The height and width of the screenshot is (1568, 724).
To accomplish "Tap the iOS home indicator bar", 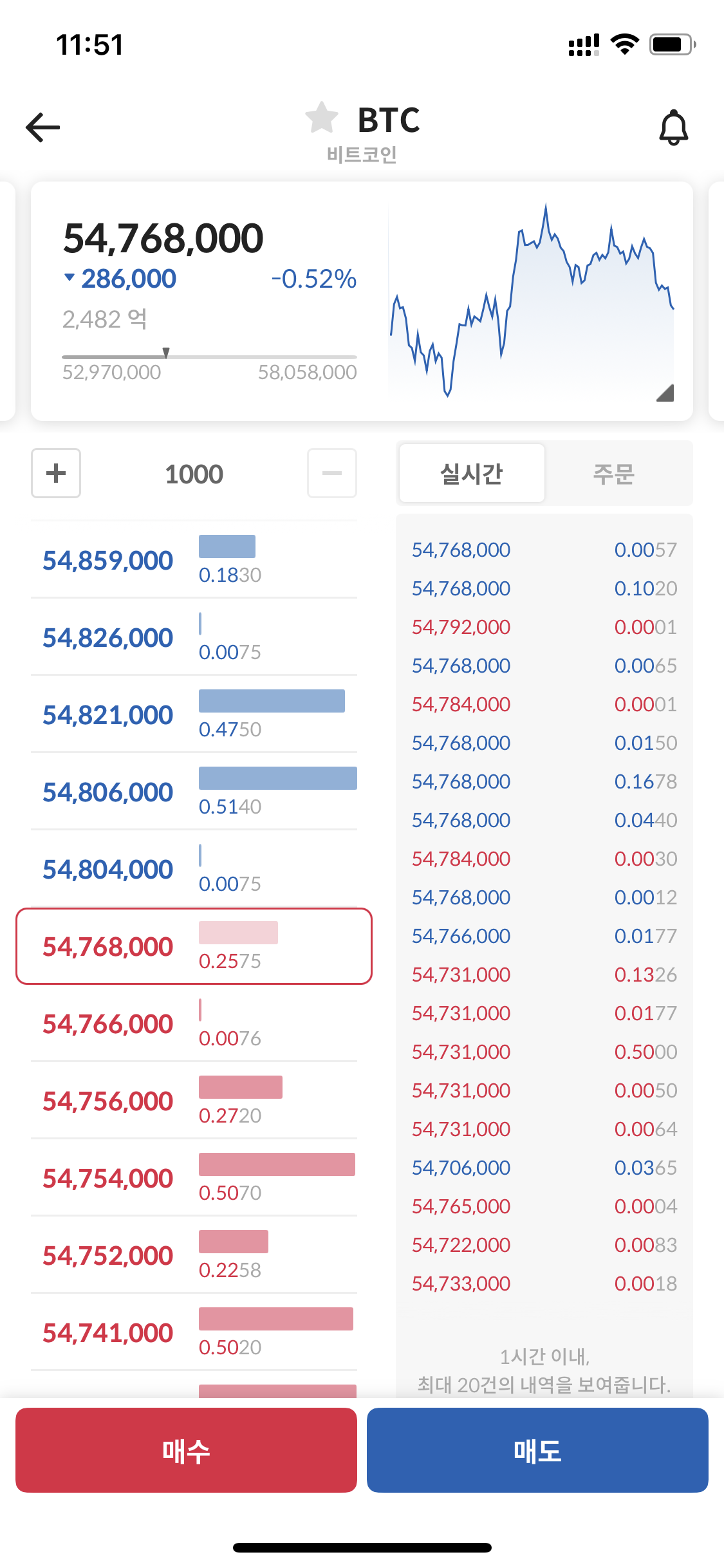I will coord(362,1547).
